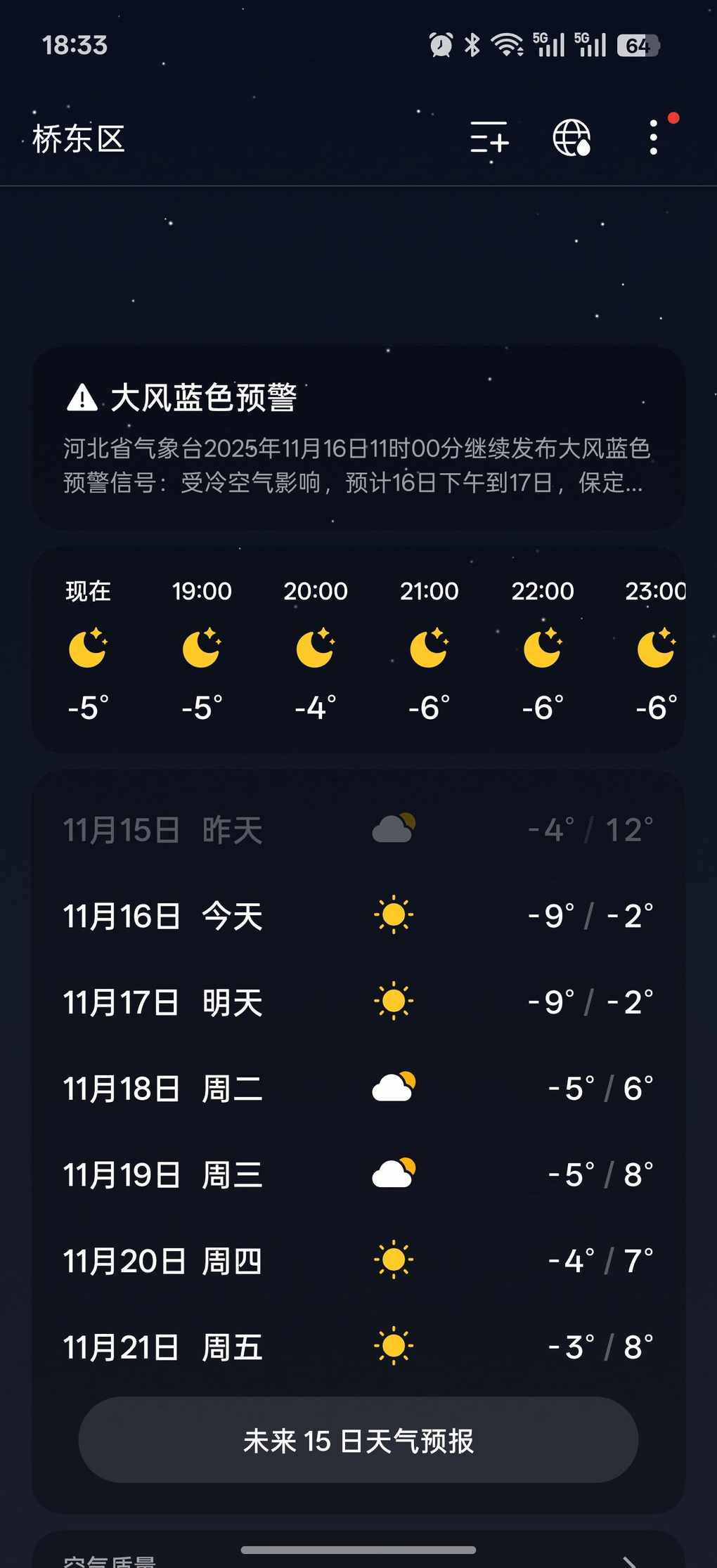Check the 11月20日 周四 forecast row
717x1568 pixels.
(x=358, y=1261)
